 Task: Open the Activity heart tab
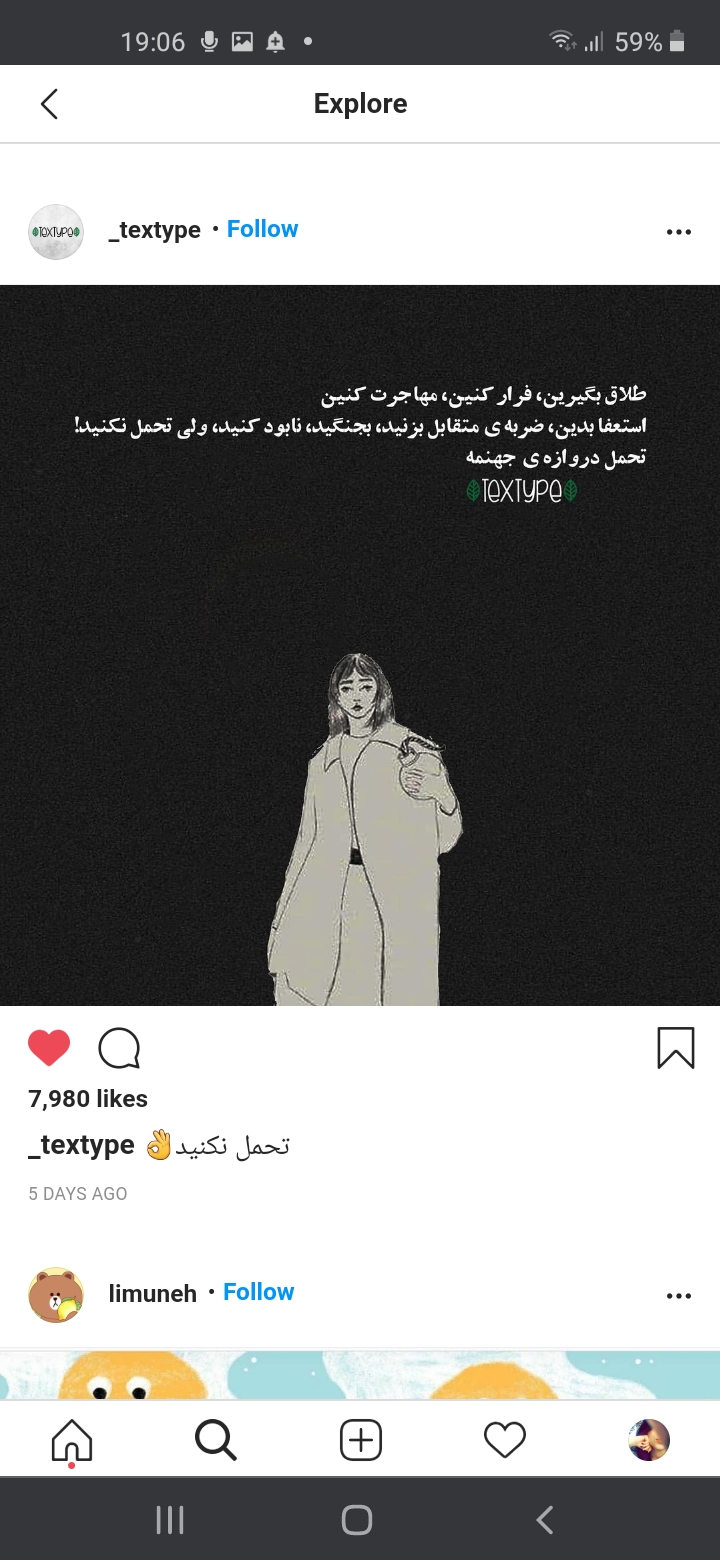click(504, 1440)
